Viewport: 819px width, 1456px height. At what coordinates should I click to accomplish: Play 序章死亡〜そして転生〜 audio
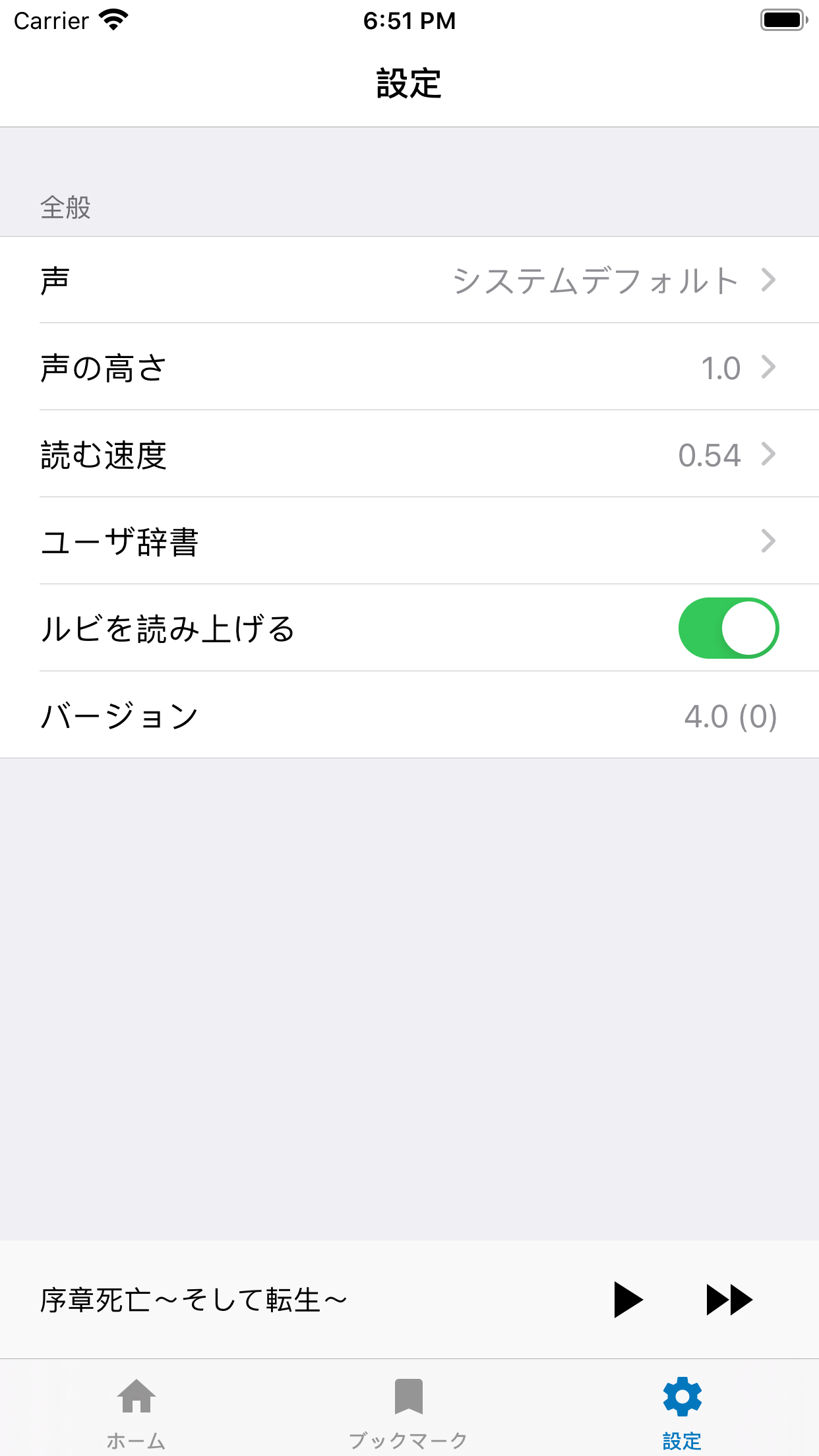(x=627, y=1300)
